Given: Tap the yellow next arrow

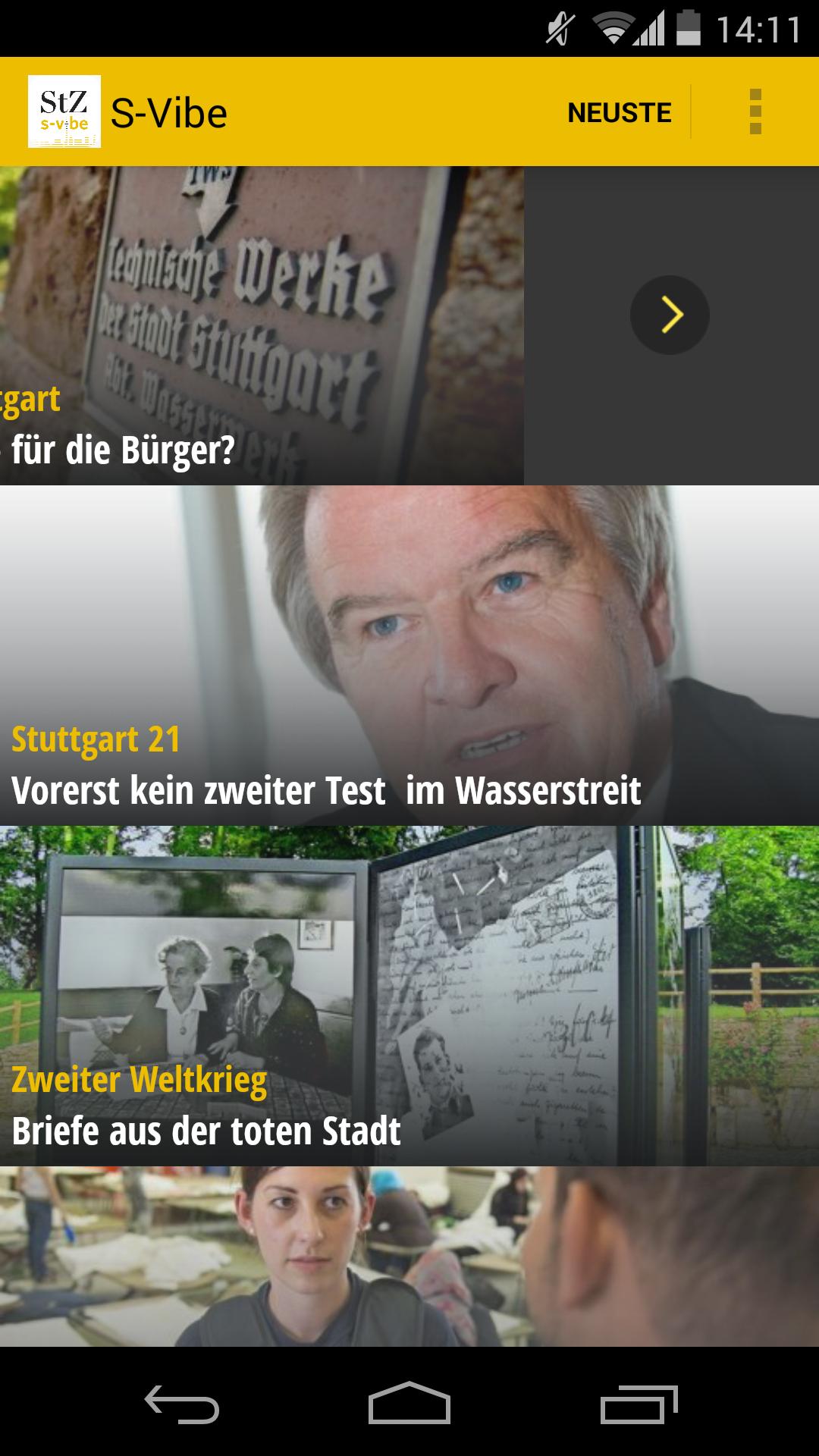Looking at the screenshot, I should 670,315.
